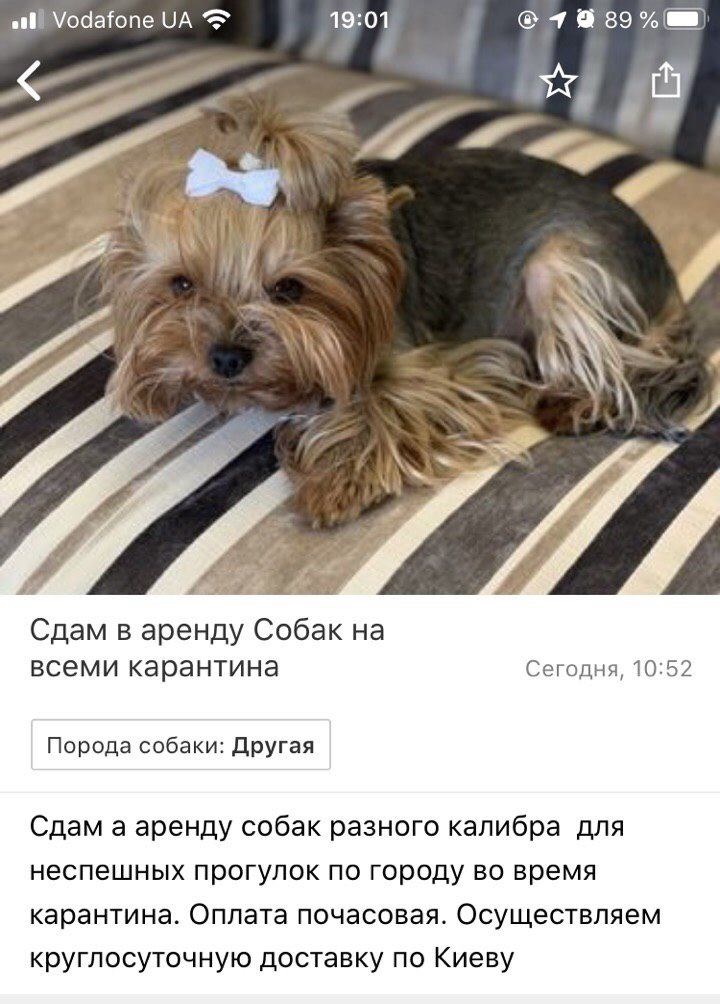Tap the 'Порода собаки: Другая' chip
Image resolution: width=720 pixels, height=1004 pixels.
pyautogui.click(x=181, y=745)
